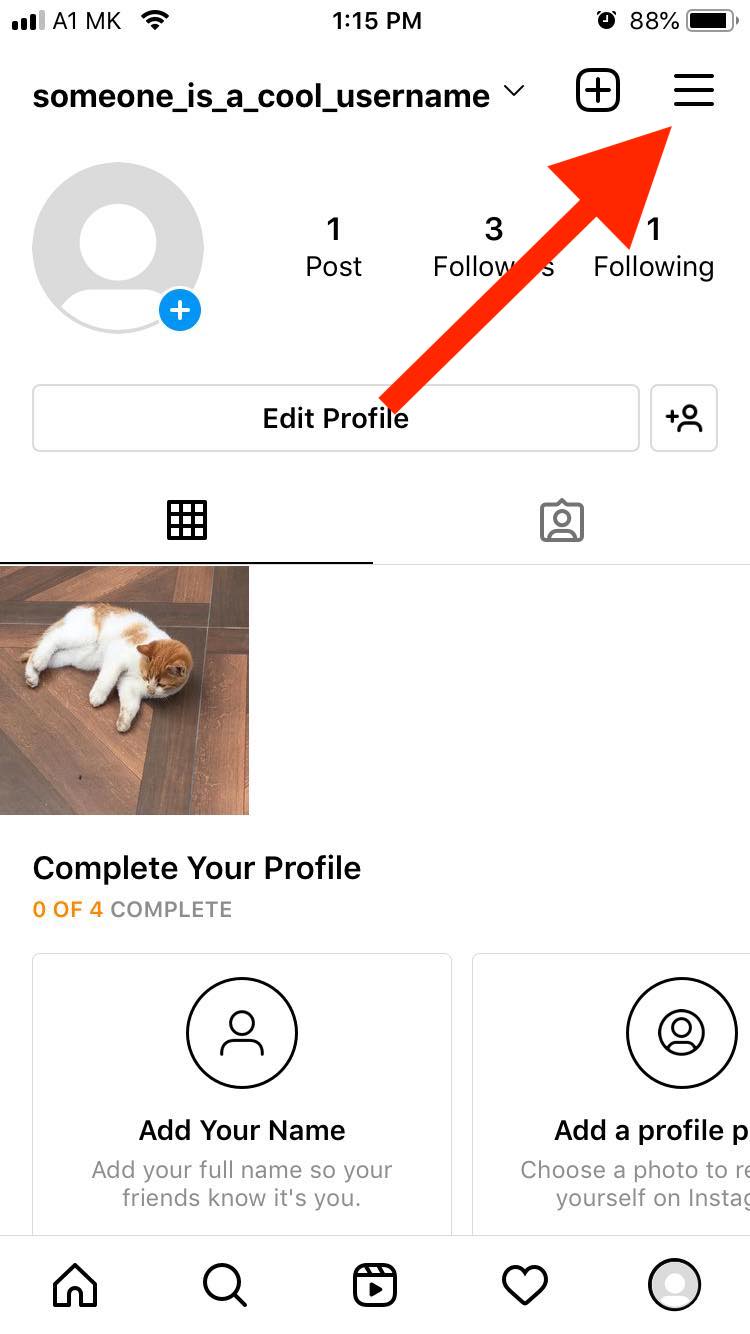Viewport: 750px width, 1334px height.
Task: Open the Activity heart tab
Action: coord(525,1285)
